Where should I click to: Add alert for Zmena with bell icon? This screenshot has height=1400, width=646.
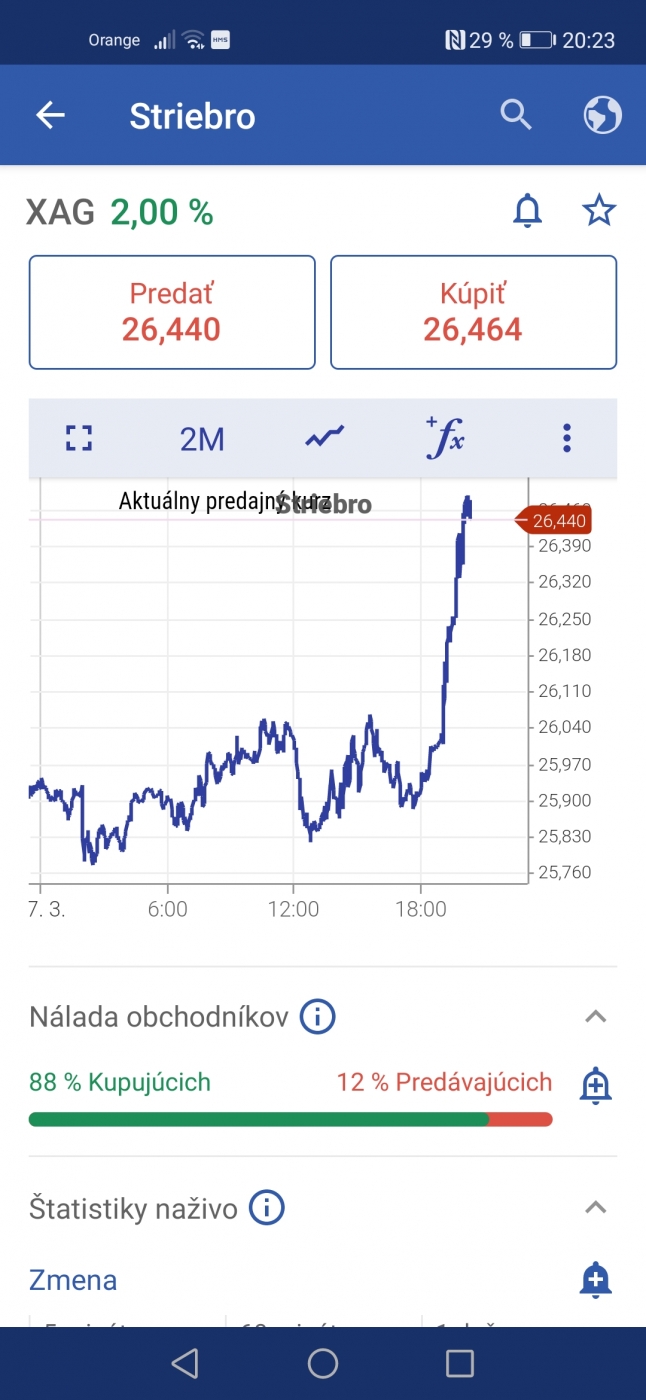pyautogui.click(x=596, y=1279)
